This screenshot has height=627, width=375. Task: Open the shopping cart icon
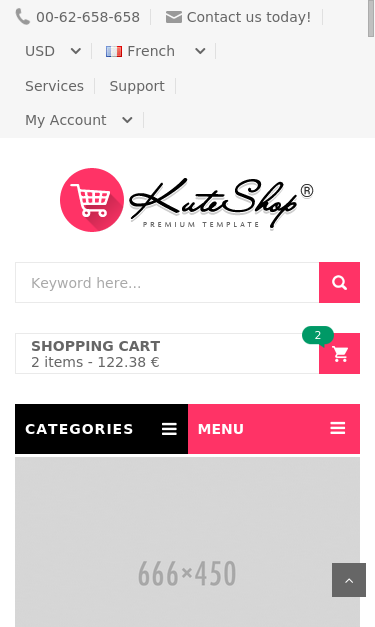point(339,353)
